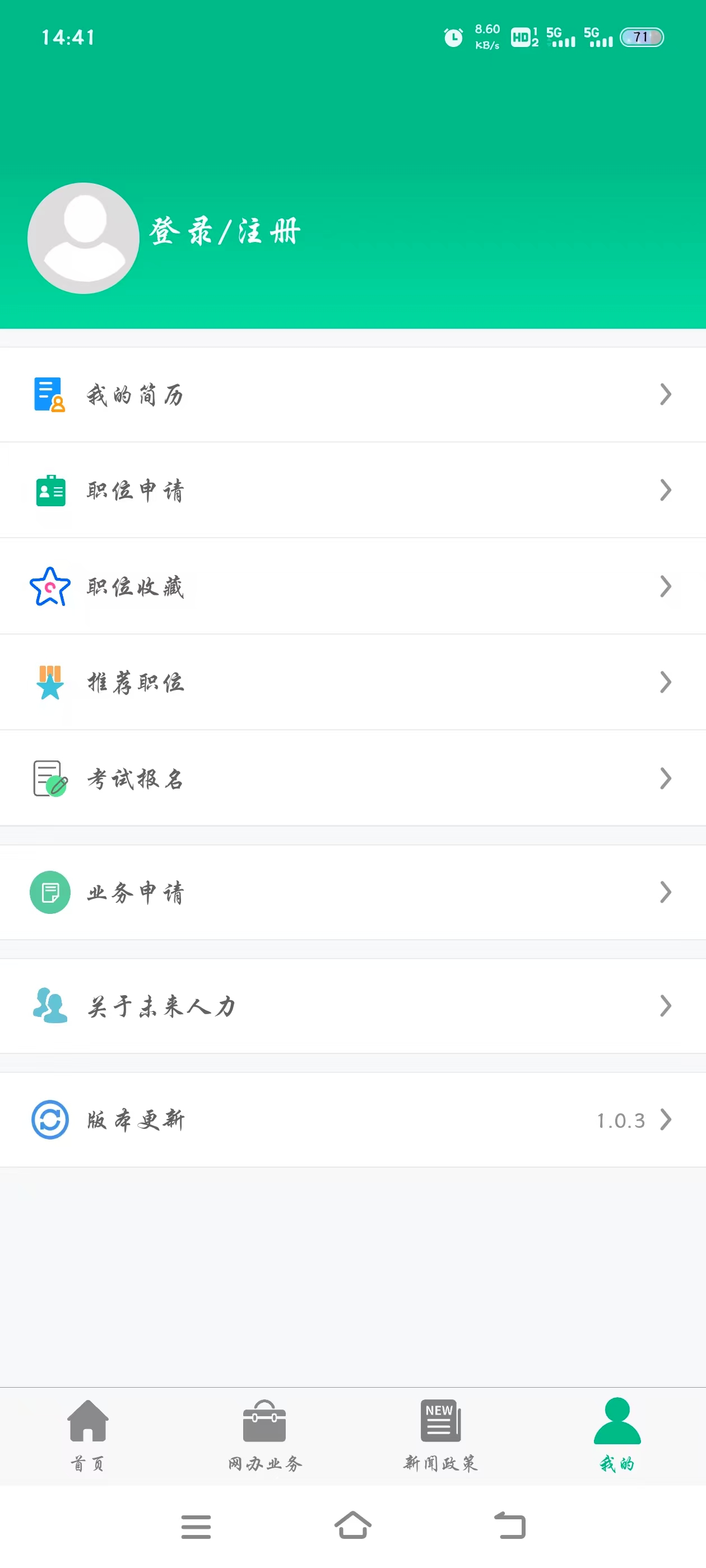The width and height of the screenshot is (706, 1568).
Task: Open 职位申请 list
Action: tap(352, 491)
